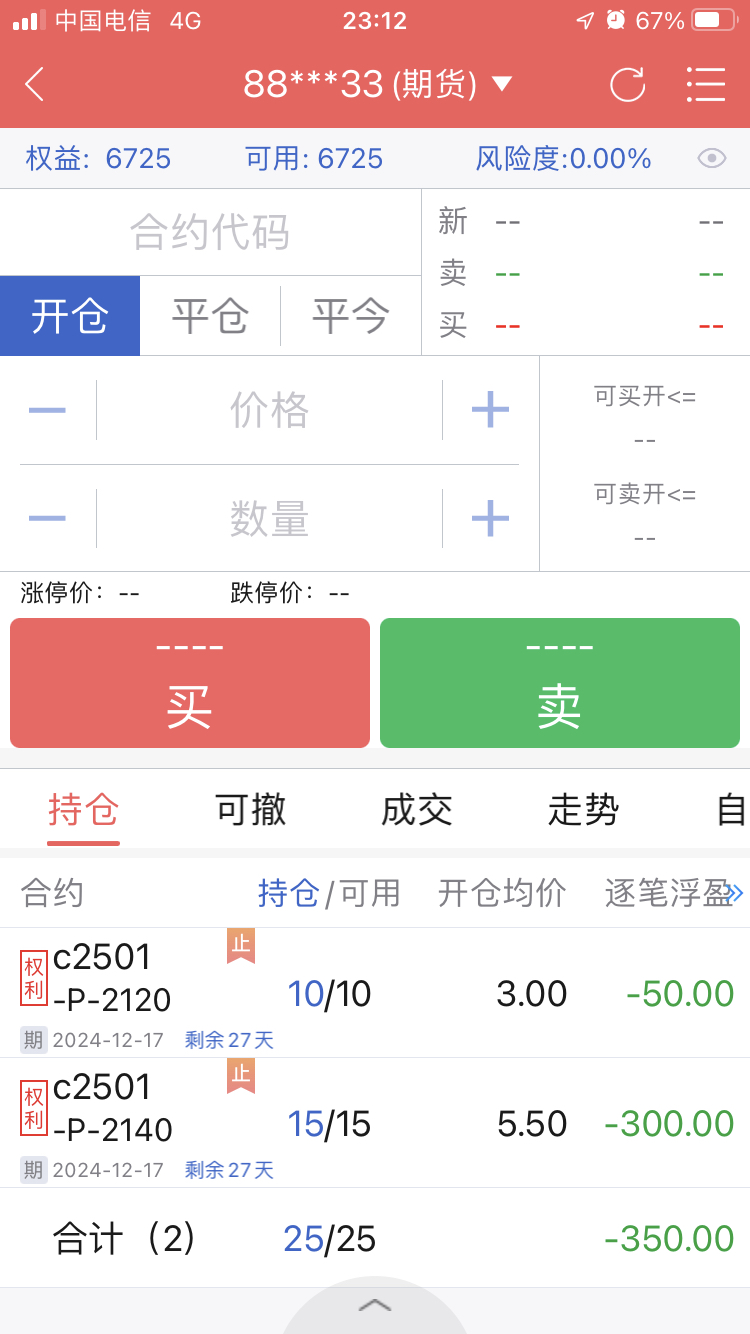Decrease the 价格 value with minus
The height and width of the screenshot is (1334, 750).
point(47,410)
